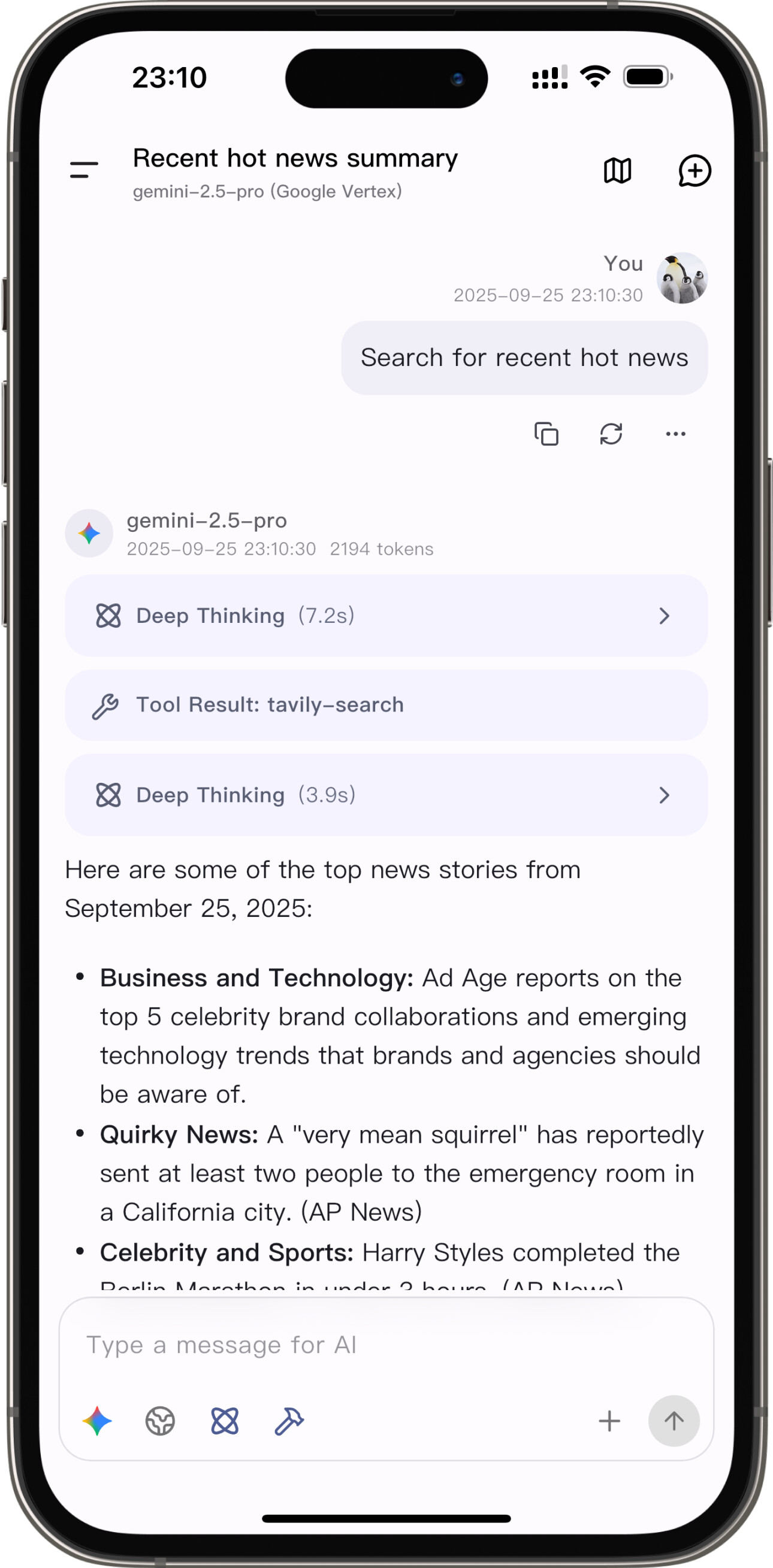Screen dimensions: 773x1568
Task: Expand the Deep Thinking (3.9s) section
Action: coord(386,795)
